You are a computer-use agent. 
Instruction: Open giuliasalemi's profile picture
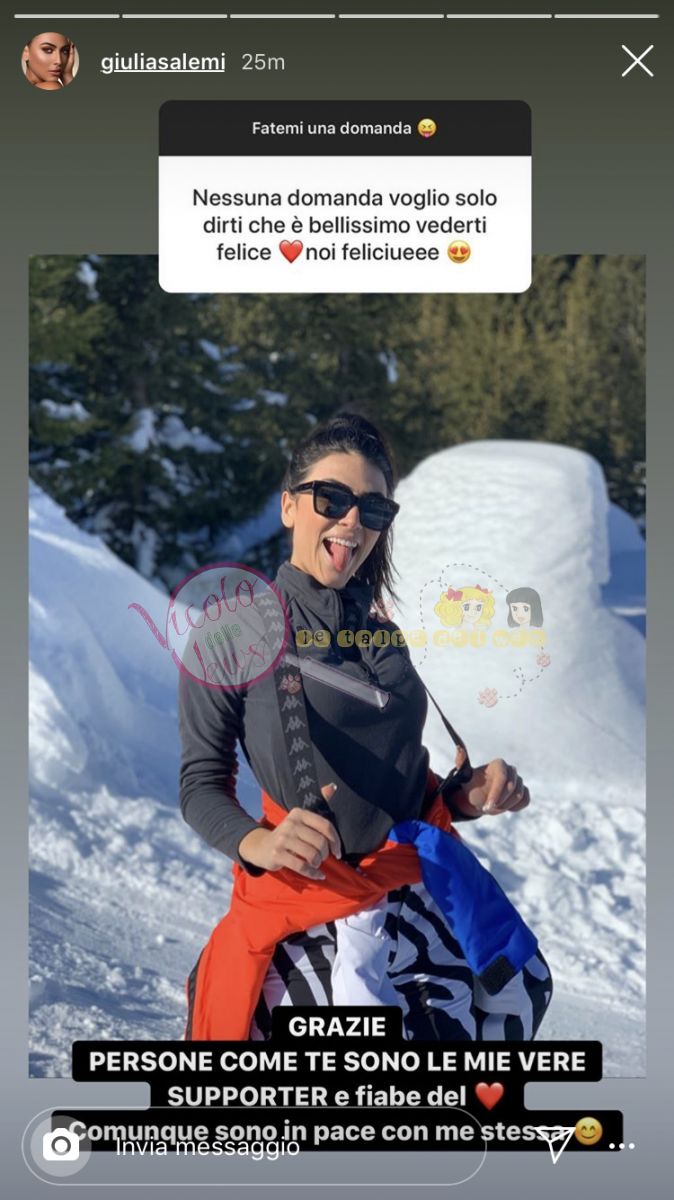[x=50, y=62]
